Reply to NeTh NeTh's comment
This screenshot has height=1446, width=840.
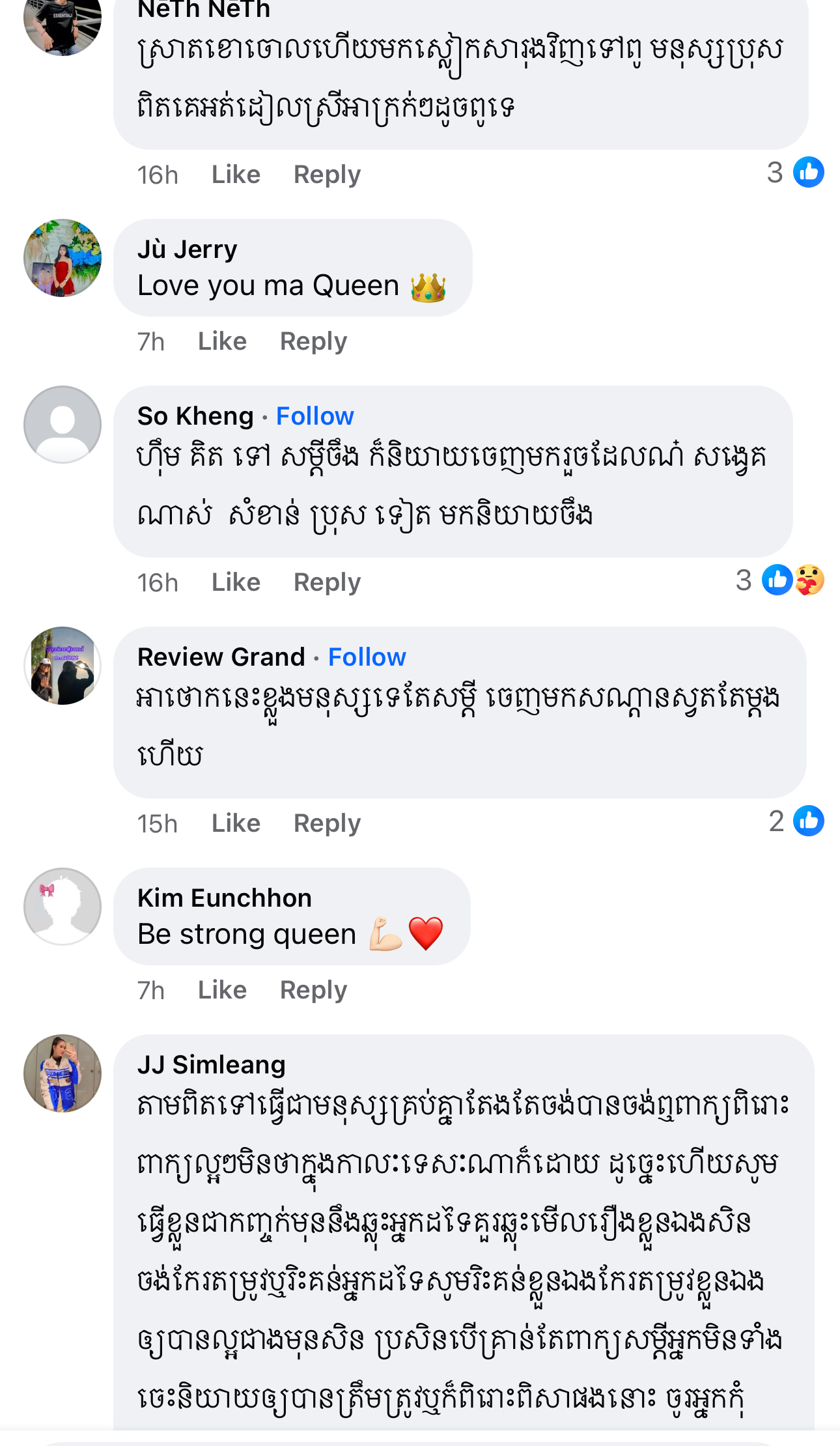[x=327, y=175]
